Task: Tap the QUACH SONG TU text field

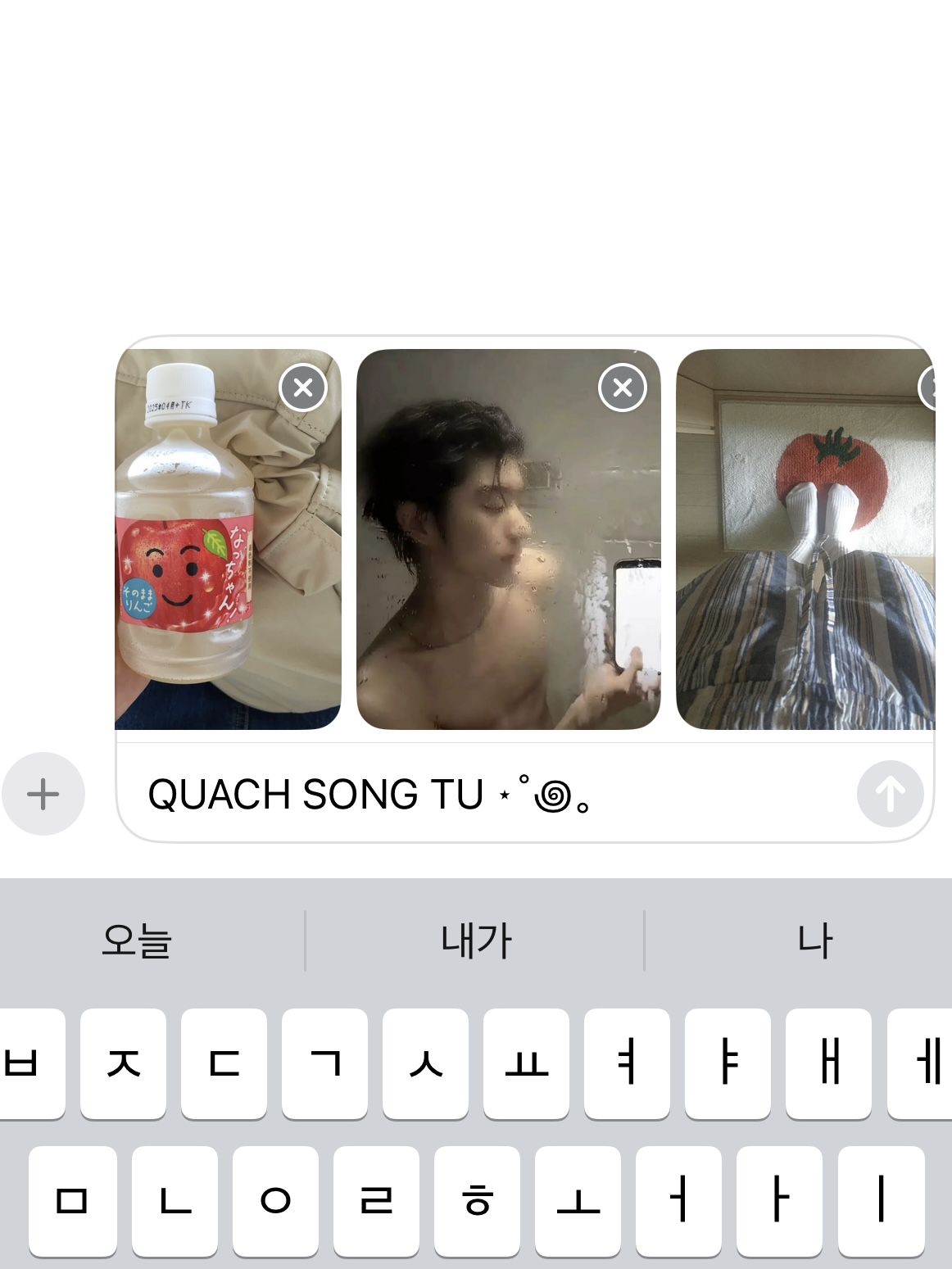Action: click(492, 794)
